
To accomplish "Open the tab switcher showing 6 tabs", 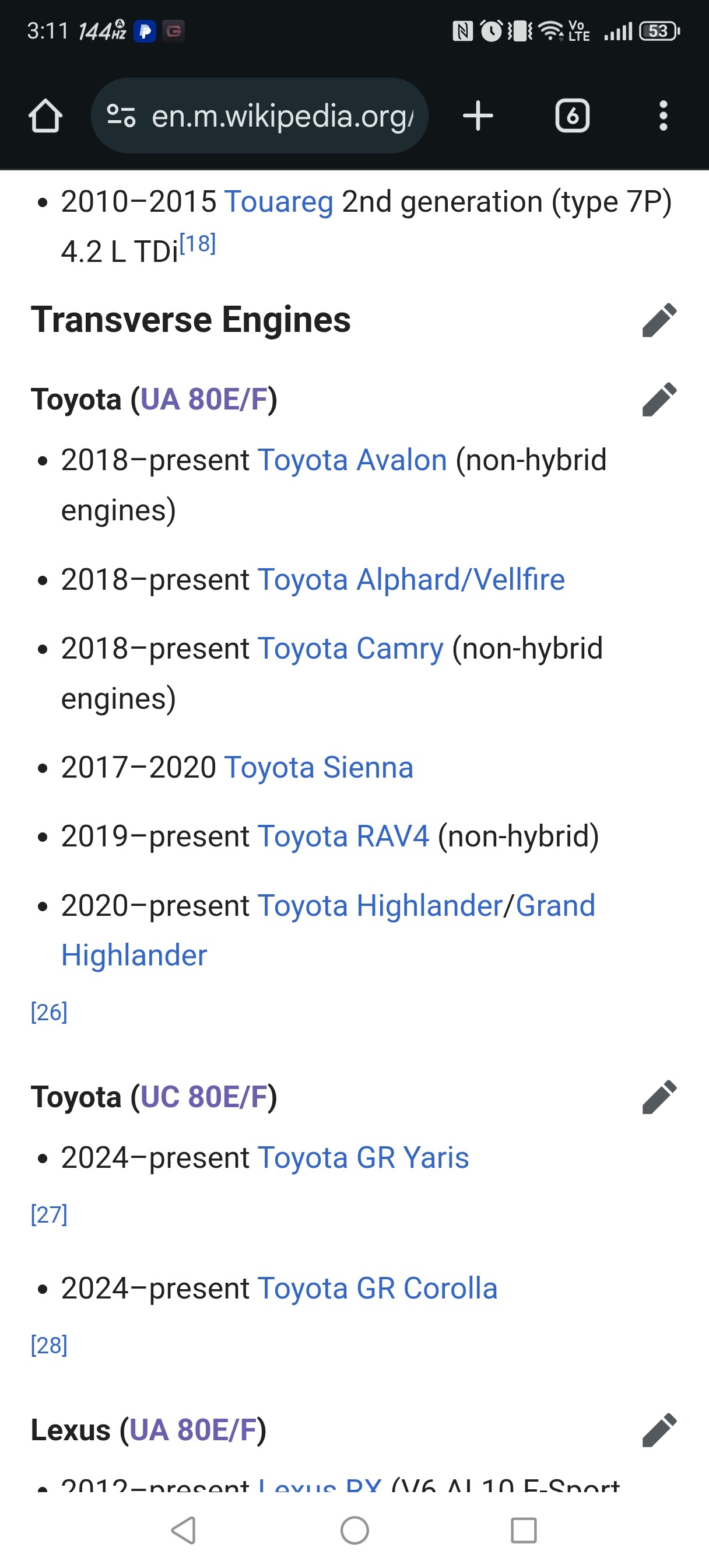I will [x=572, y=116].
